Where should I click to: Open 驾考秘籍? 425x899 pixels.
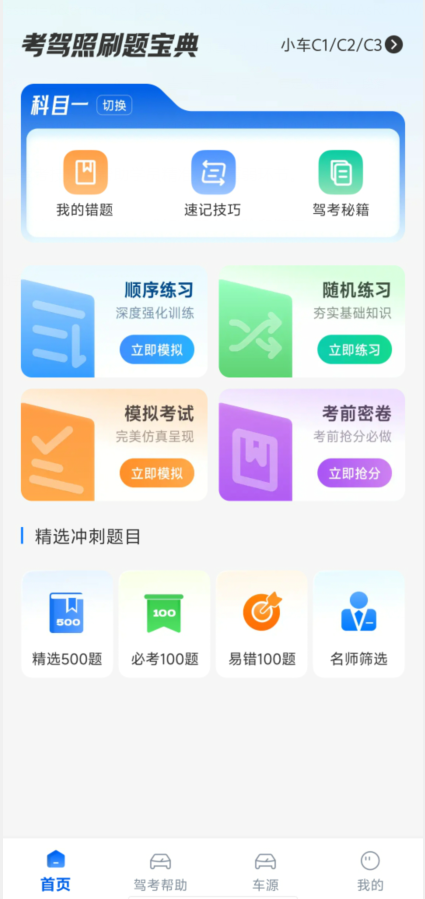click(341, 184)
